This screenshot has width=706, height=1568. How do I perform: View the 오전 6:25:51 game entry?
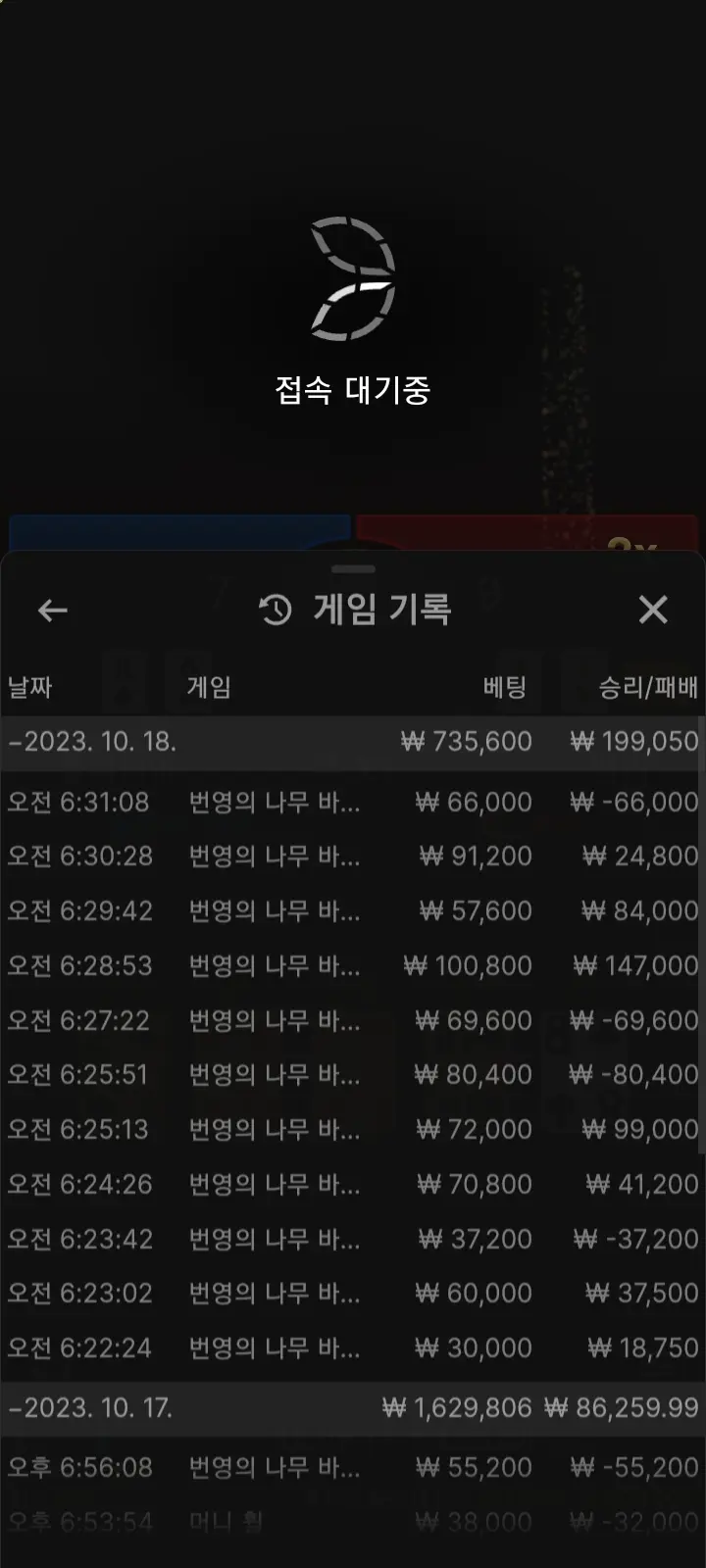pos(353,1075)
